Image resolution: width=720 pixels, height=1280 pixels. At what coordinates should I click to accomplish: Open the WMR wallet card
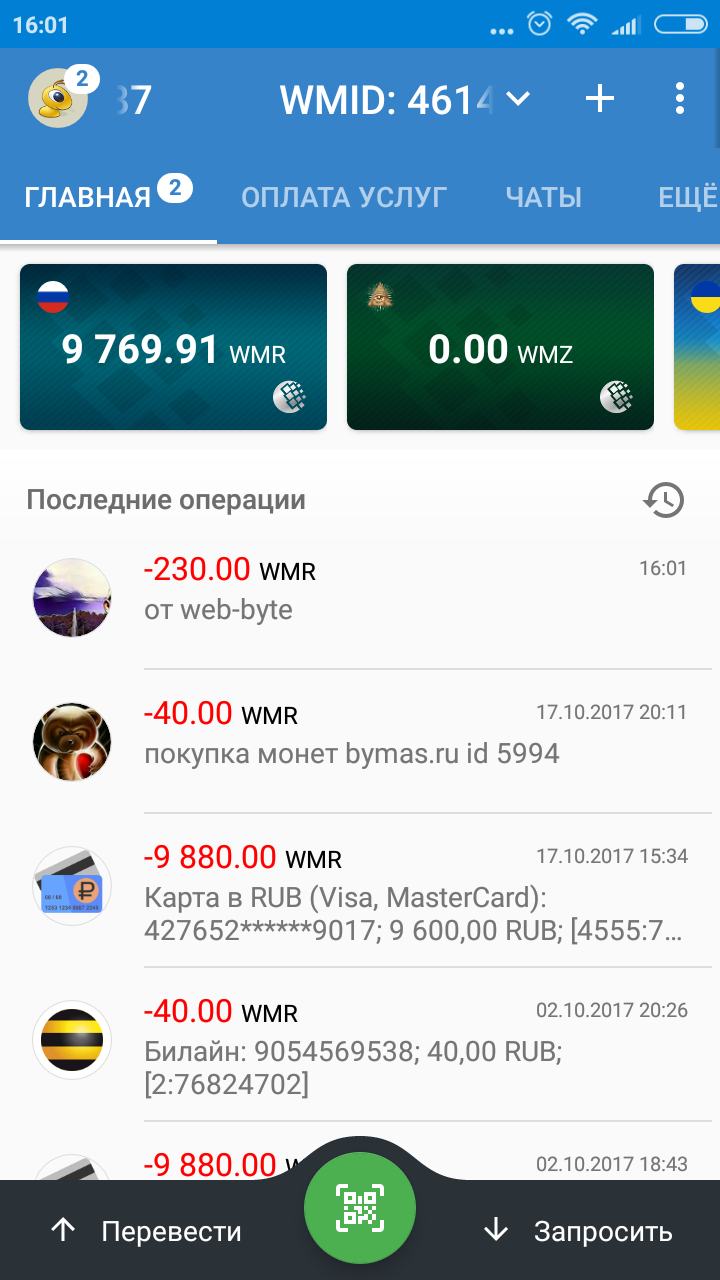click(173, 347)
